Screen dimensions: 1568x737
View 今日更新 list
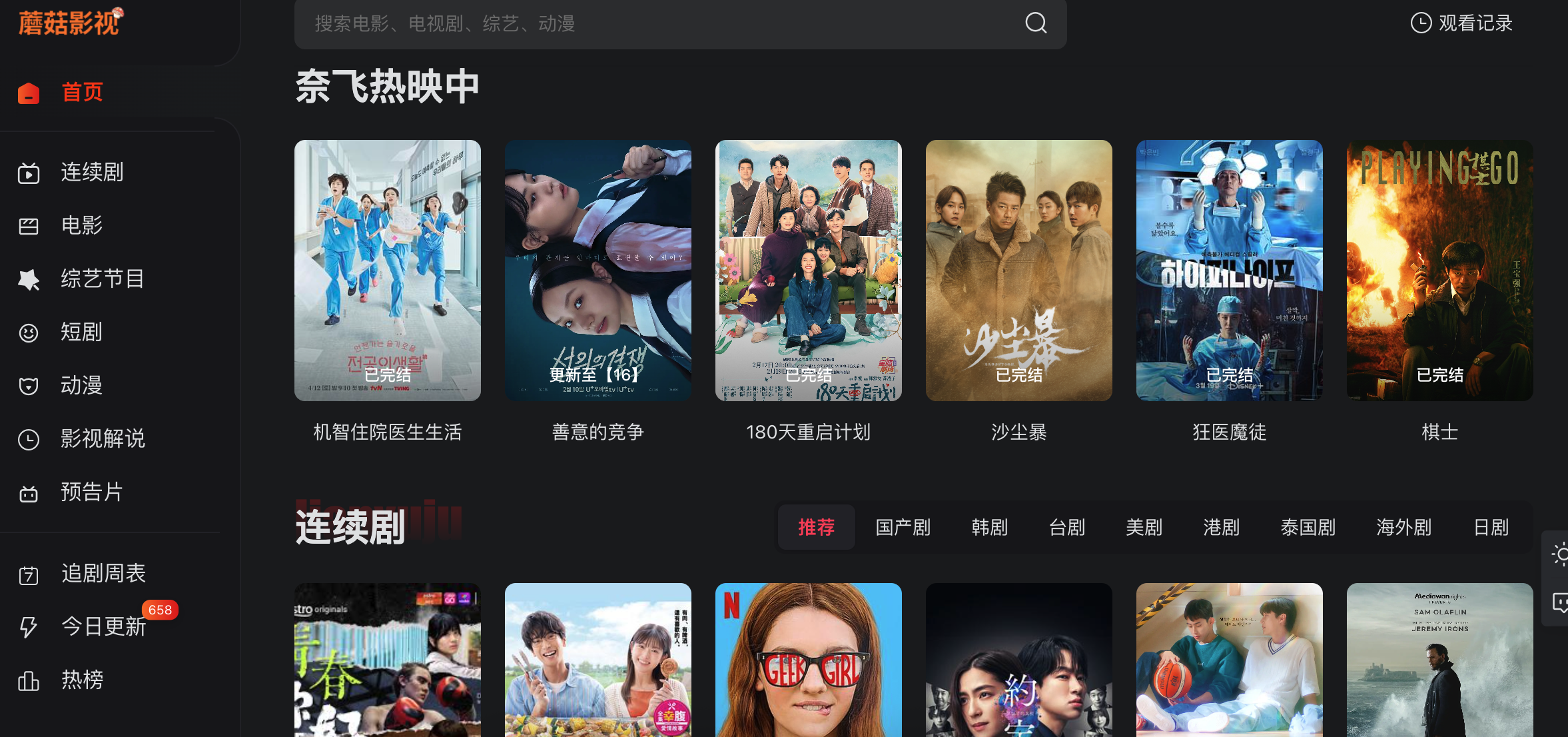[103, 627]
